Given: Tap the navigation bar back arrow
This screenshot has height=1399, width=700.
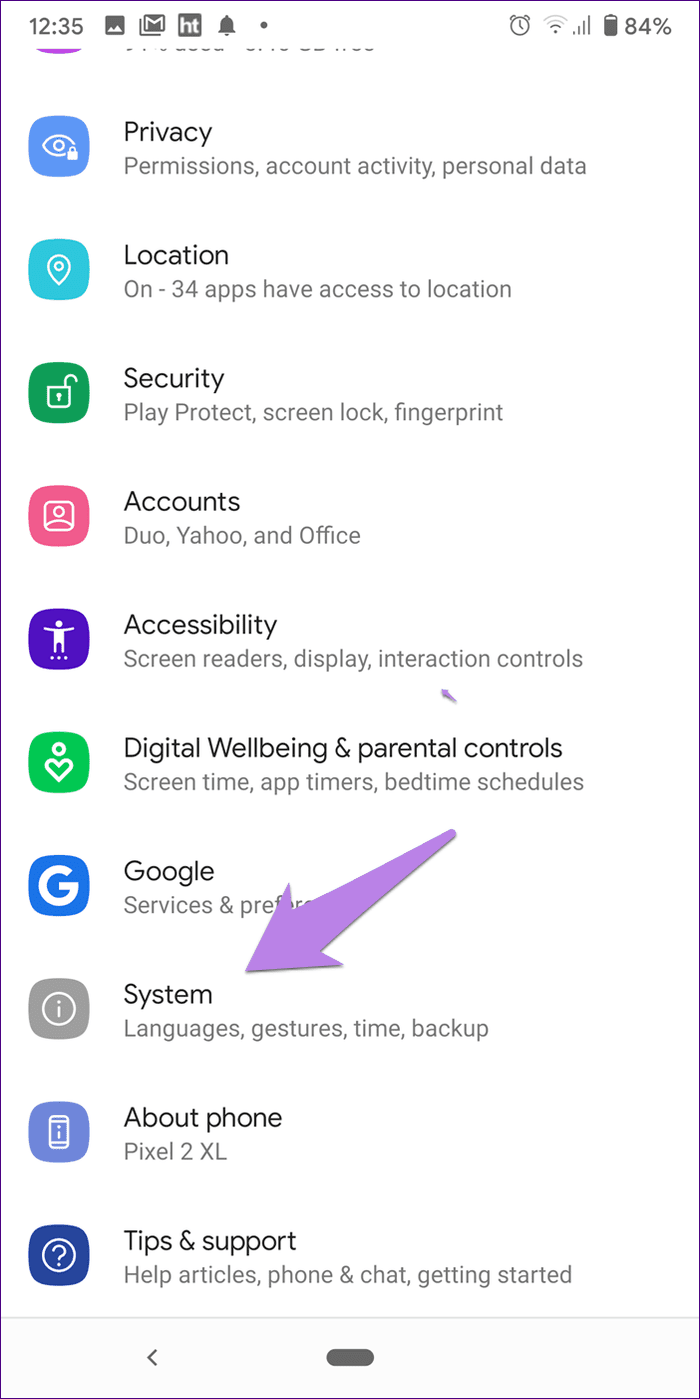Looking at the screenshot, I should (152, 1357).
